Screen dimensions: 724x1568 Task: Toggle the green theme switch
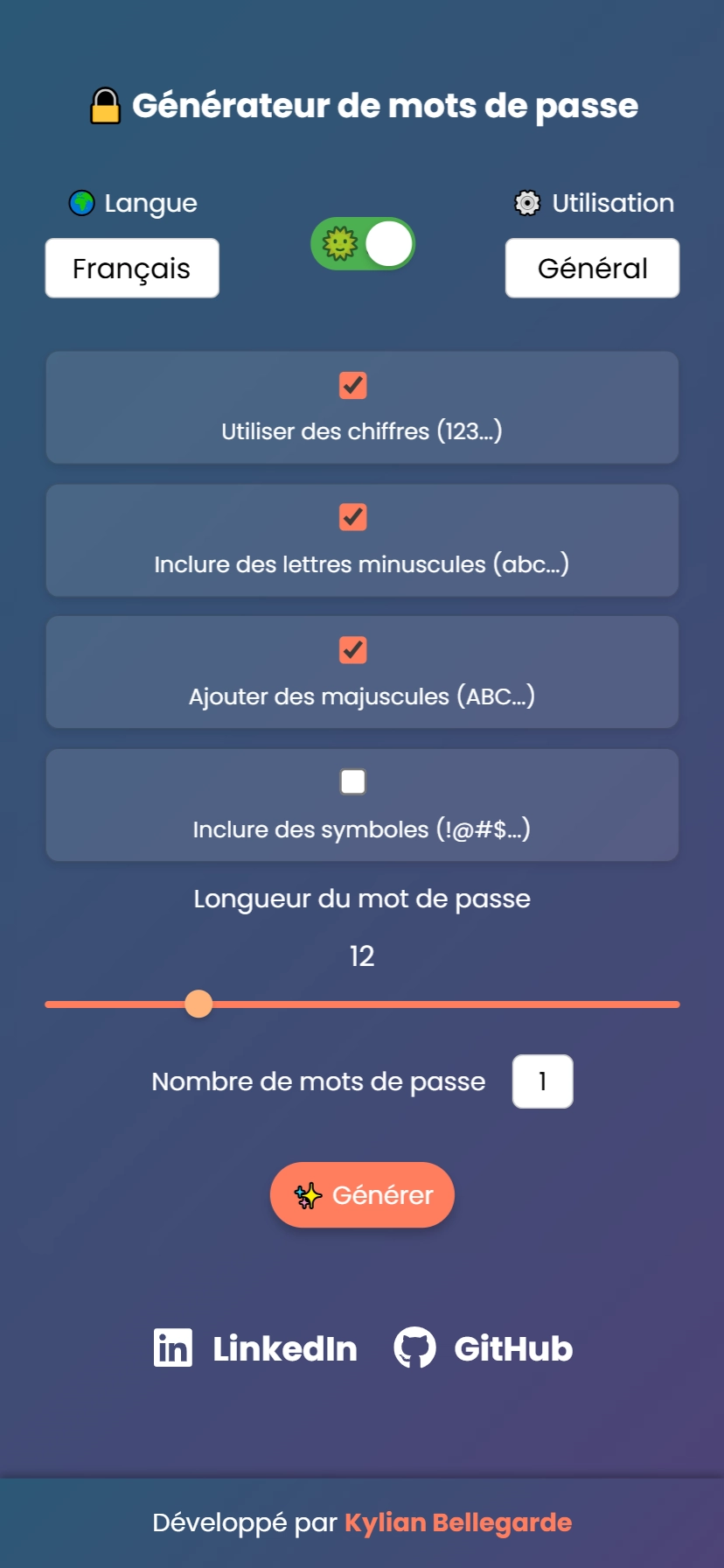[x=363, y=244]
